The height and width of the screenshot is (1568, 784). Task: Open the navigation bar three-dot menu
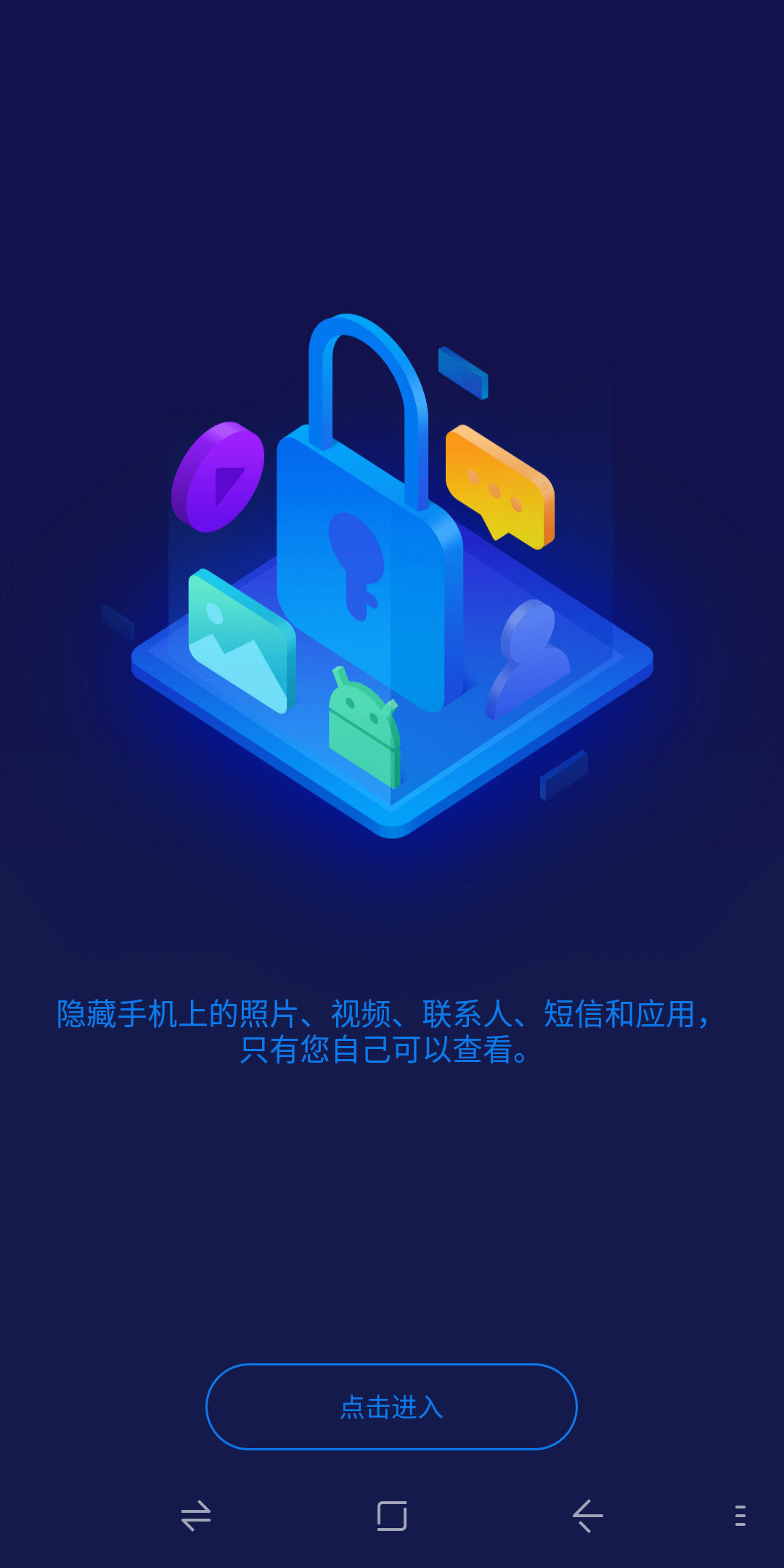click(740, 1516)
